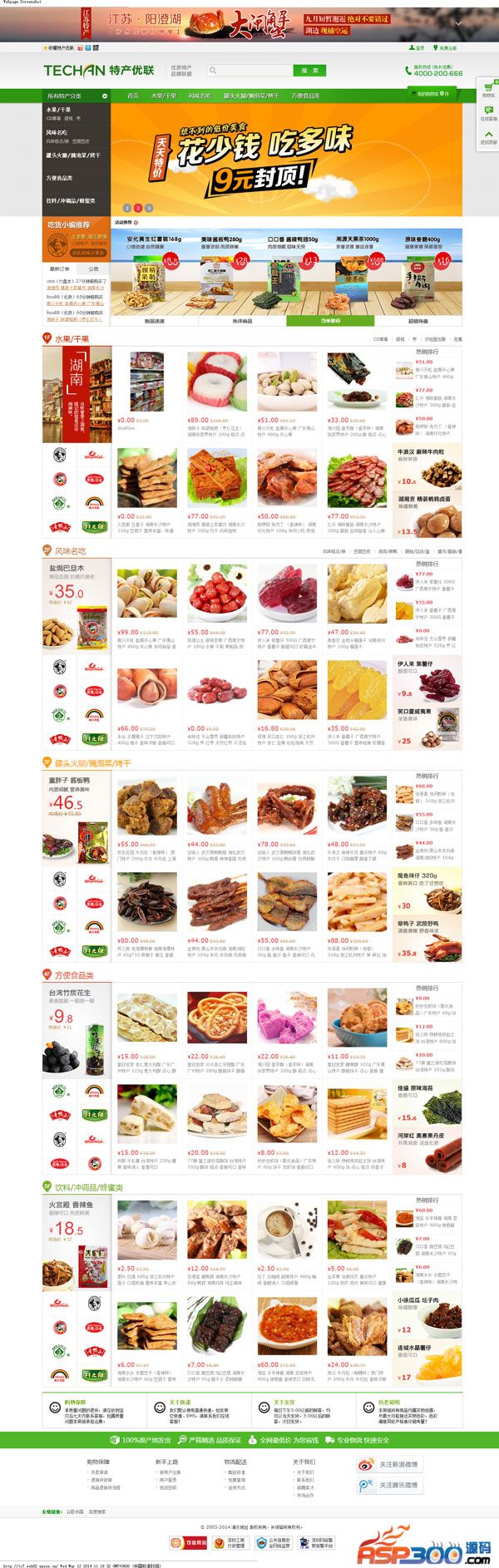The width and height of the screenshot is (499, 1568).
Task: Go to 水果/干果 in the green nav bar
Action: (x=164, y=96)
